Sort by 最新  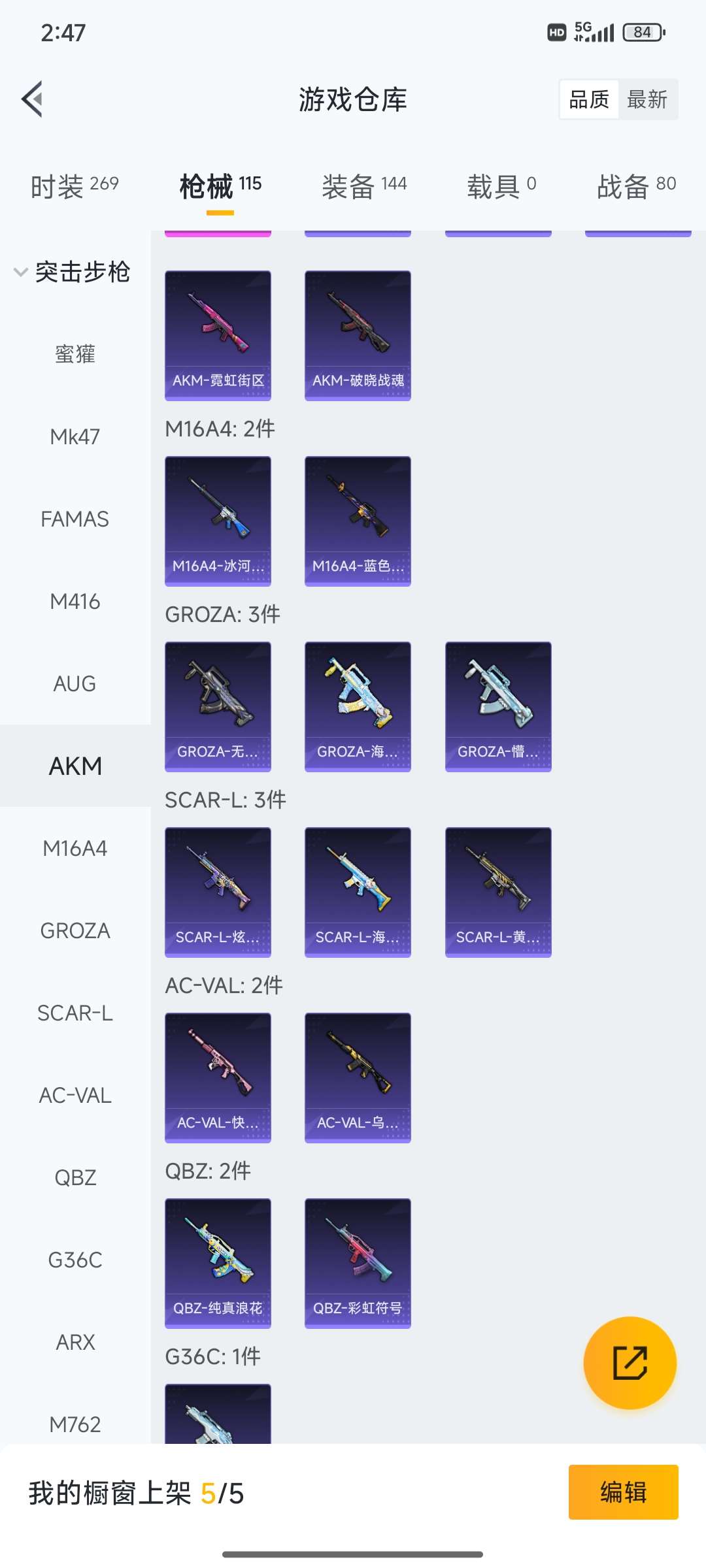(647, 99)
